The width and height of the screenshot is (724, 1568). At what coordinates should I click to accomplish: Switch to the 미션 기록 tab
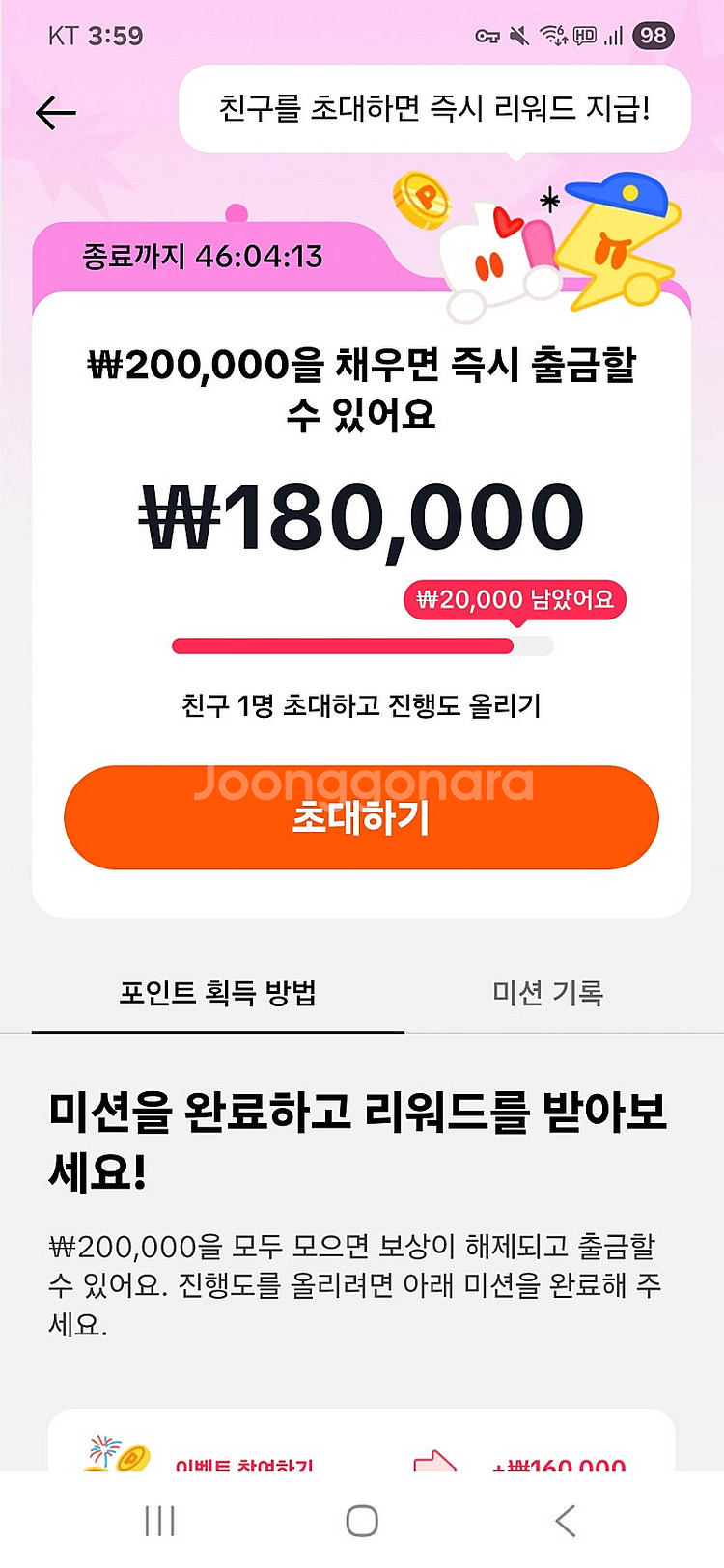click(547, 993)
